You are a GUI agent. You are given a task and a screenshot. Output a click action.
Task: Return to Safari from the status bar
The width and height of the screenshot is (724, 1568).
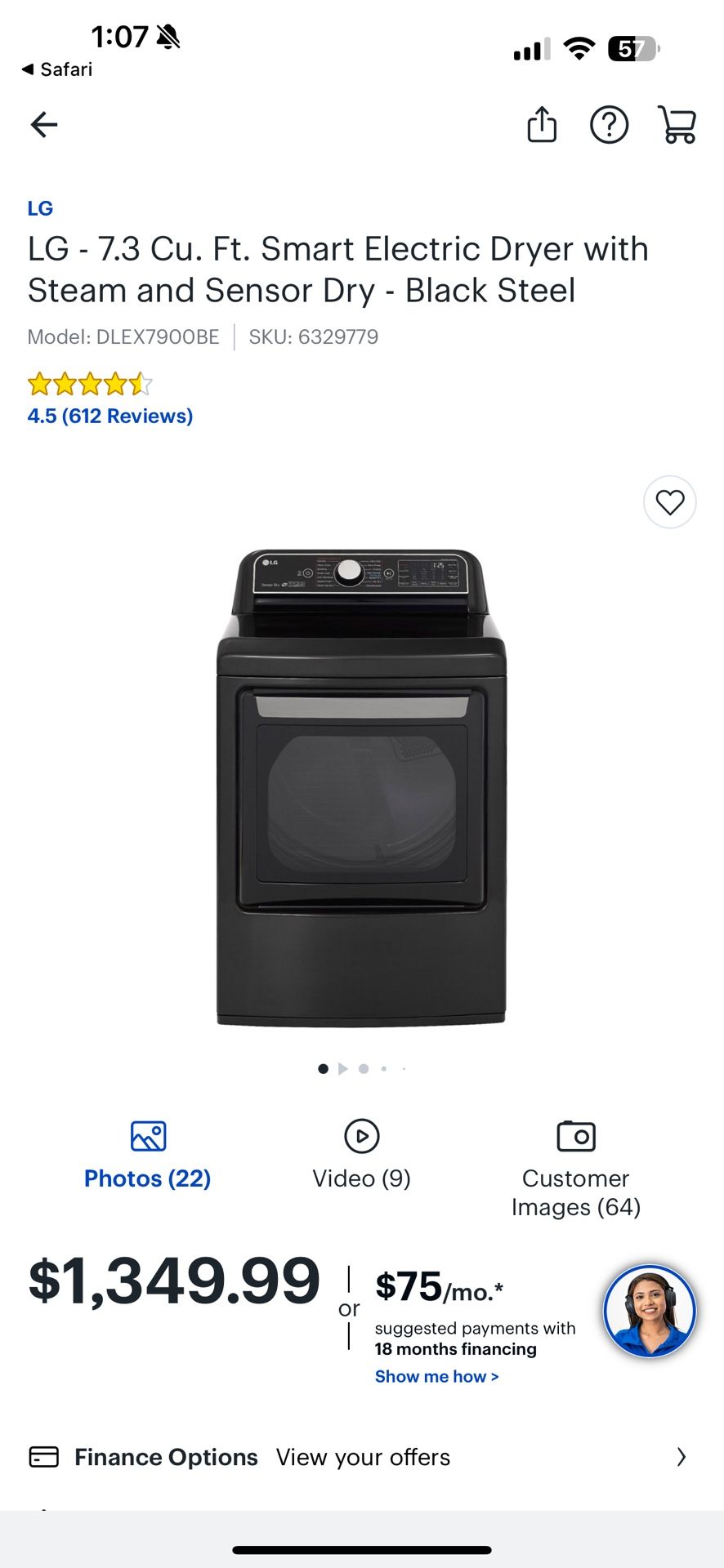tap(56, 69)
